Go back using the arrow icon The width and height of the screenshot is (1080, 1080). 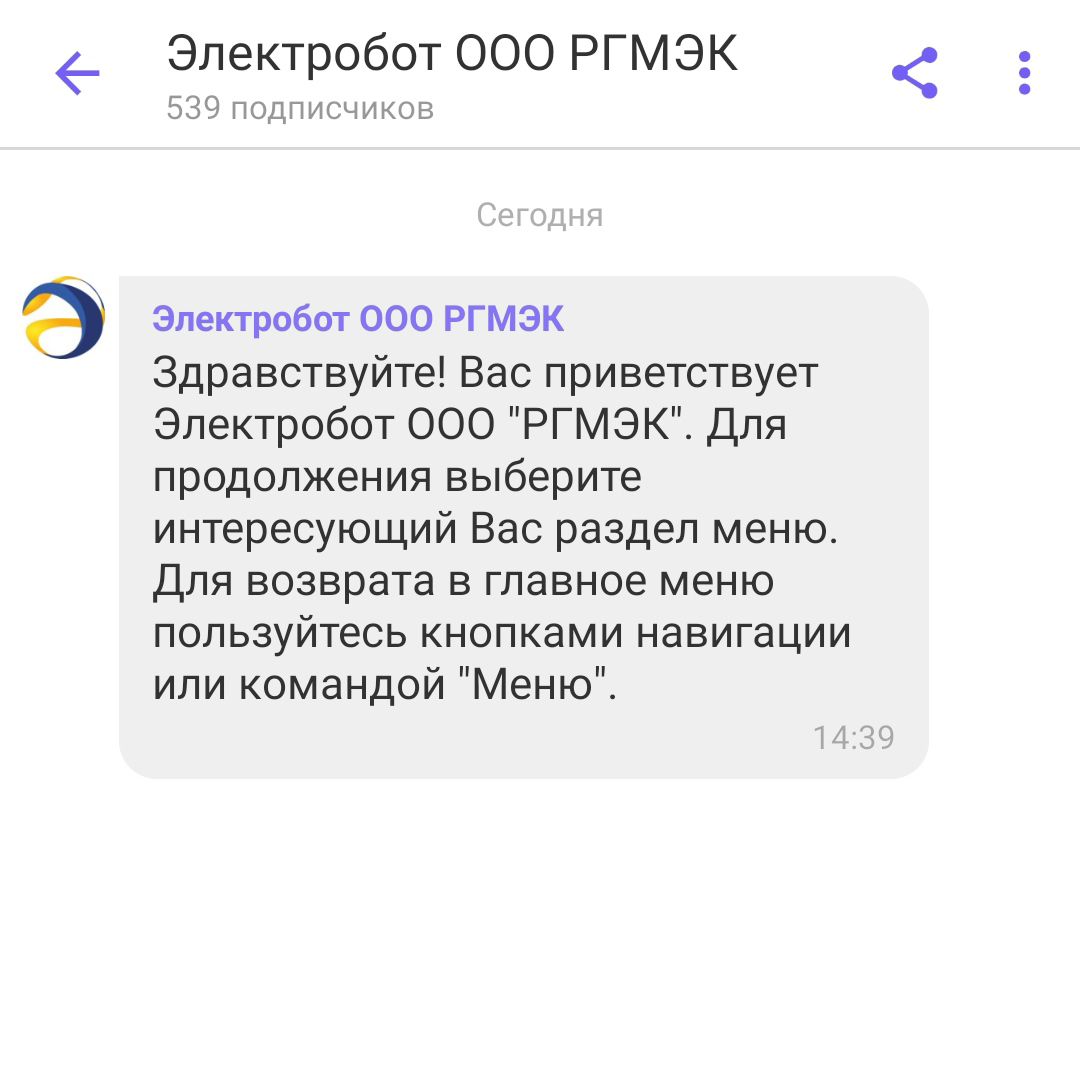pos(77,73)
